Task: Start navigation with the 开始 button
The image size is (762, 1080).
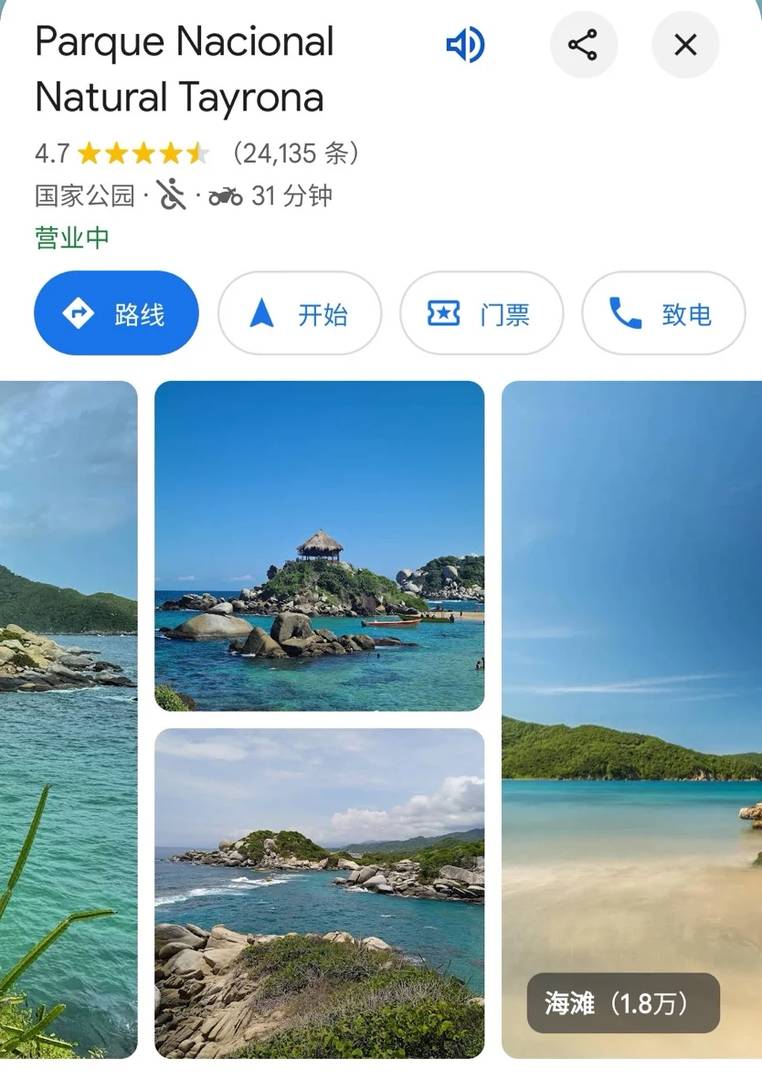Action: [x=299, y=313]
